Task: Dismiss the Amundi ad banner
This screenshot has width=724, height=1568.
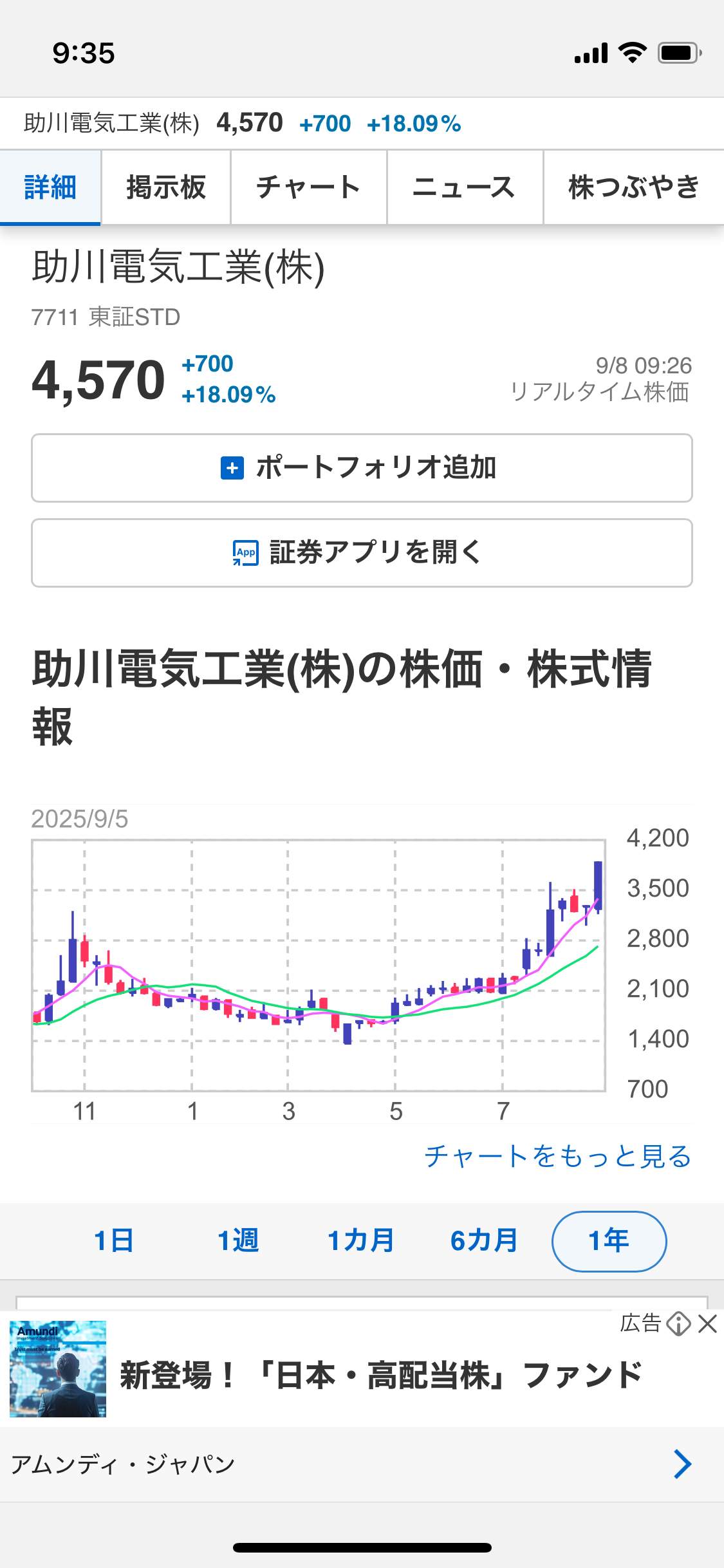Action: pos(707,1324)
